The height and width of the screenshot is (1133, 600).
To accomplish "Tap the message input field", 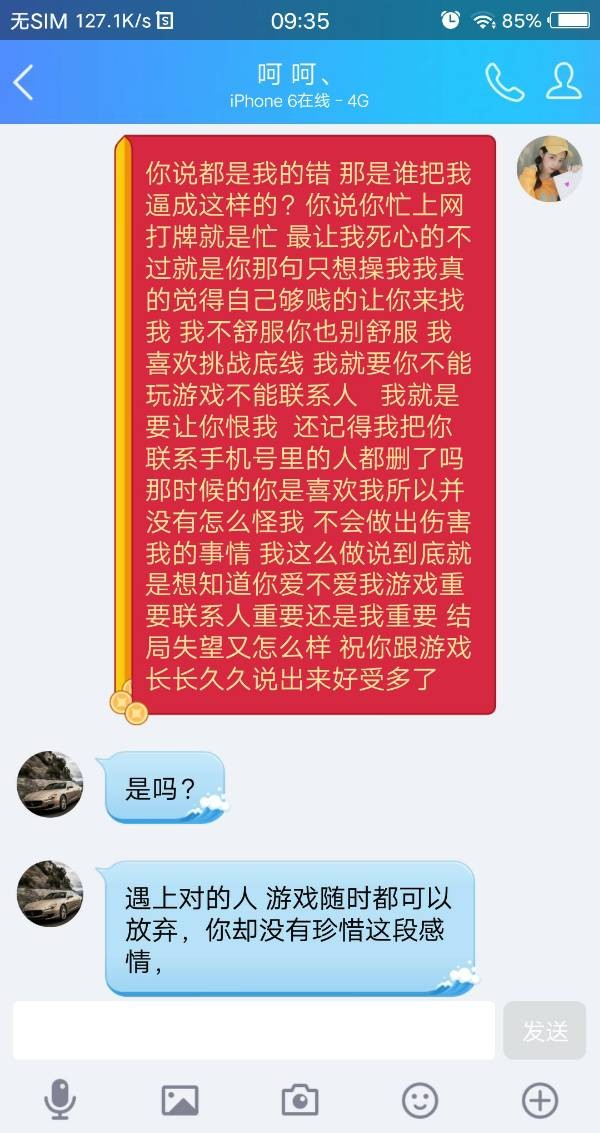I will coord(254,1030).
